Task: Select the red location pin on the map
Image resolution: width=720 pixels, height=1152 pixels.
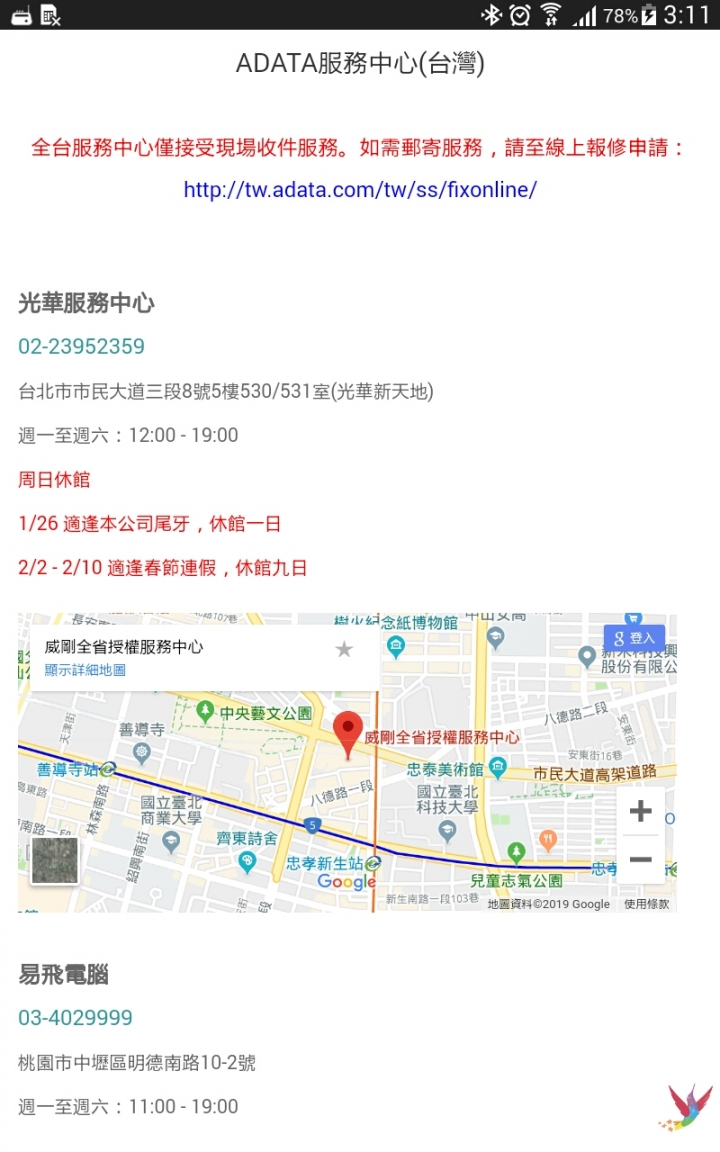Action: click(x=347, y=733)
